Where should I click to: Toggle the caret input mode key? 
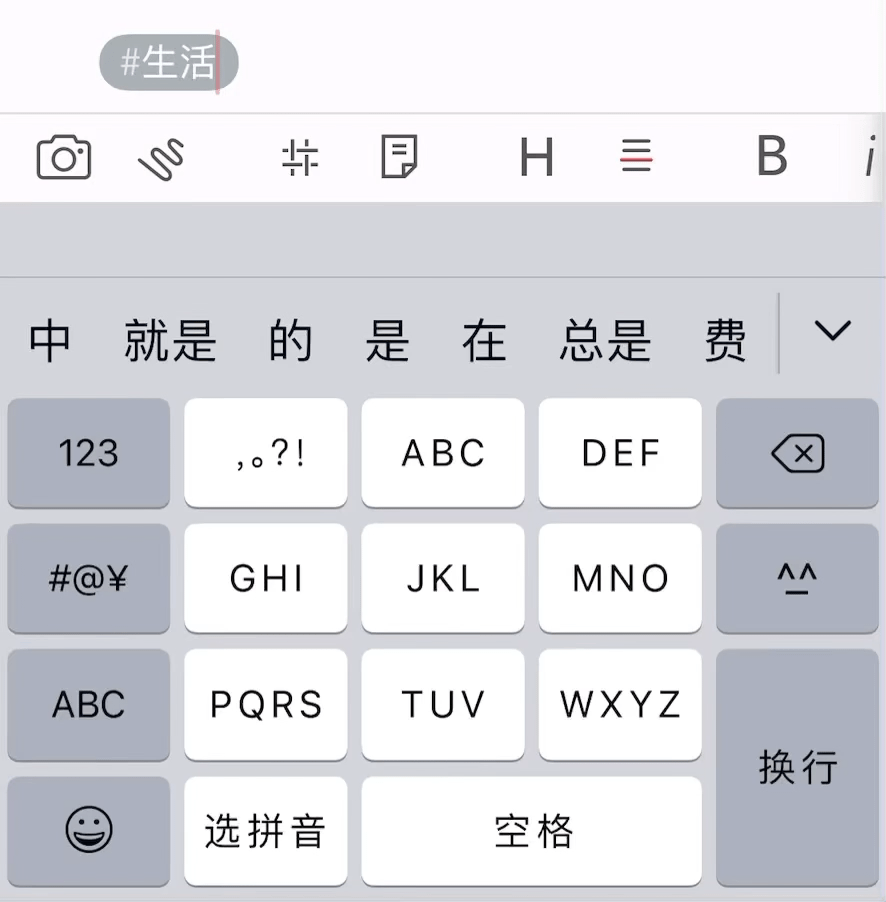[x=797, y=579]
